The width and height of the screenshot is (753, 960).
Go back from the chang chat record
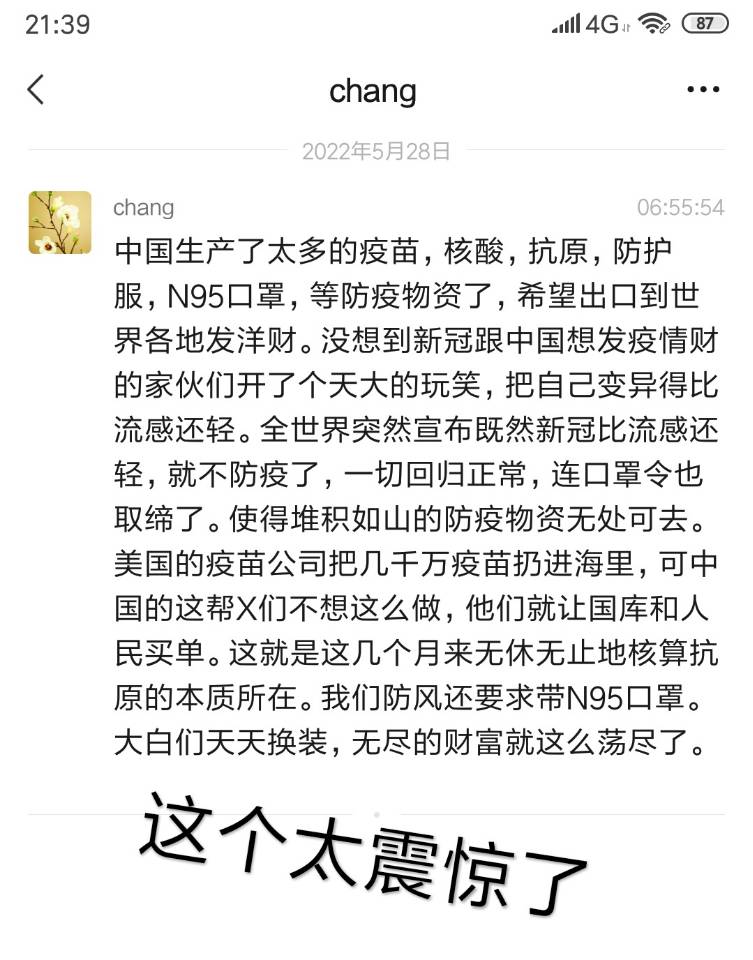click(36, 90)
